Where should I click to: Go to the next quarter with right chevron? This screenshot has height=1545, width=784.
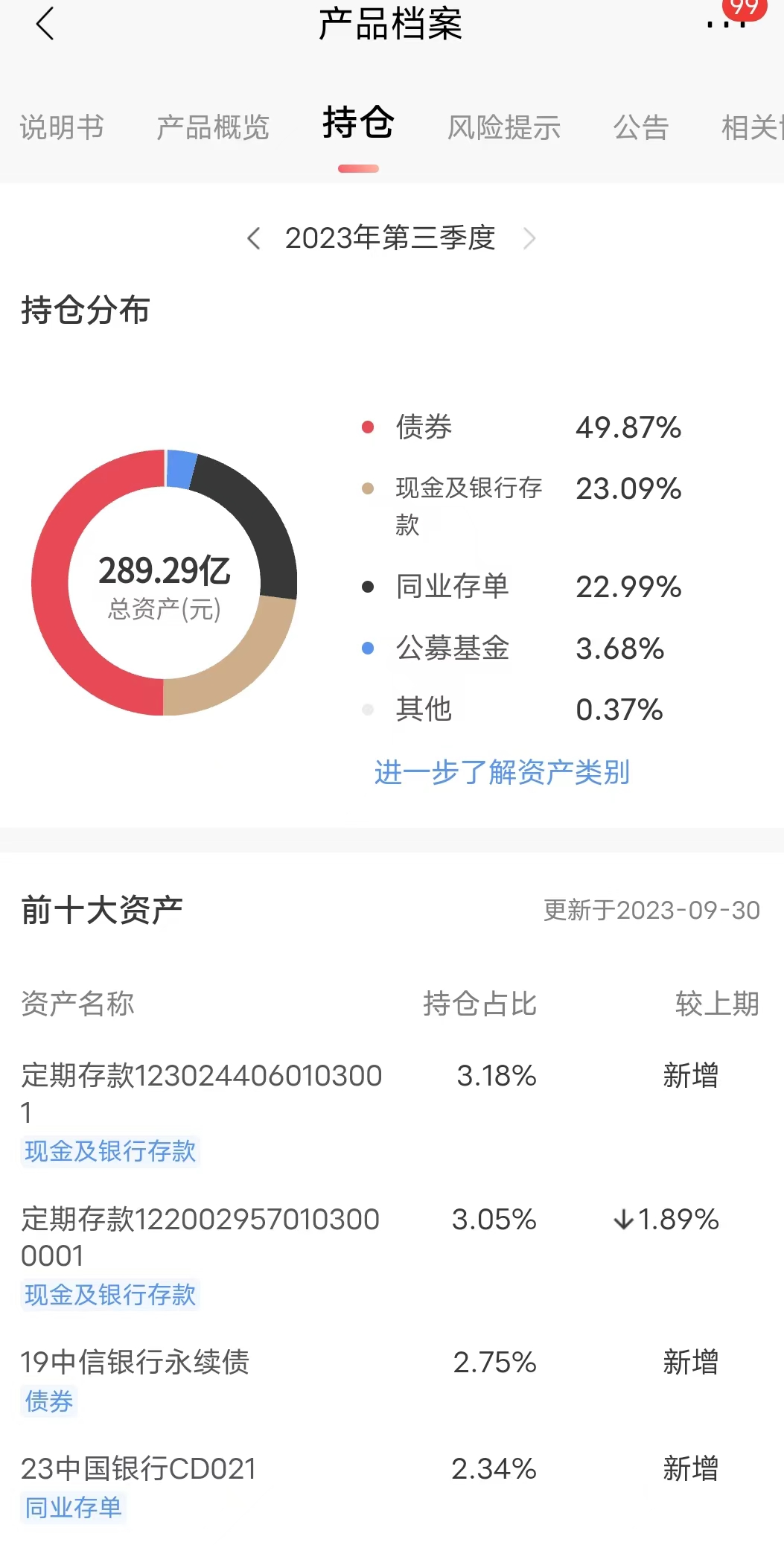point(529,238)
